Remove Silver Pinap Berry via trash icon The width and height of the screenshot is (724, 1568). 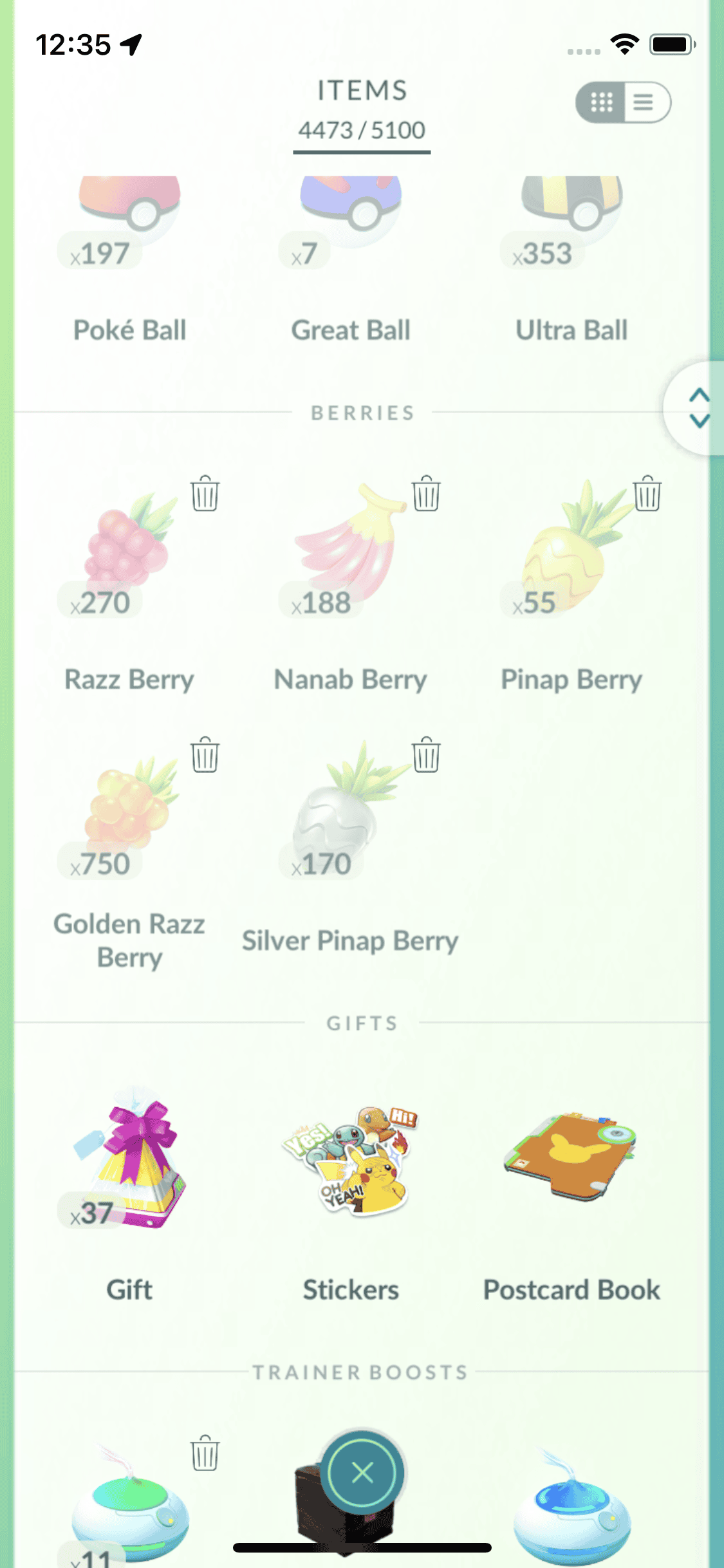pos(426,755)
